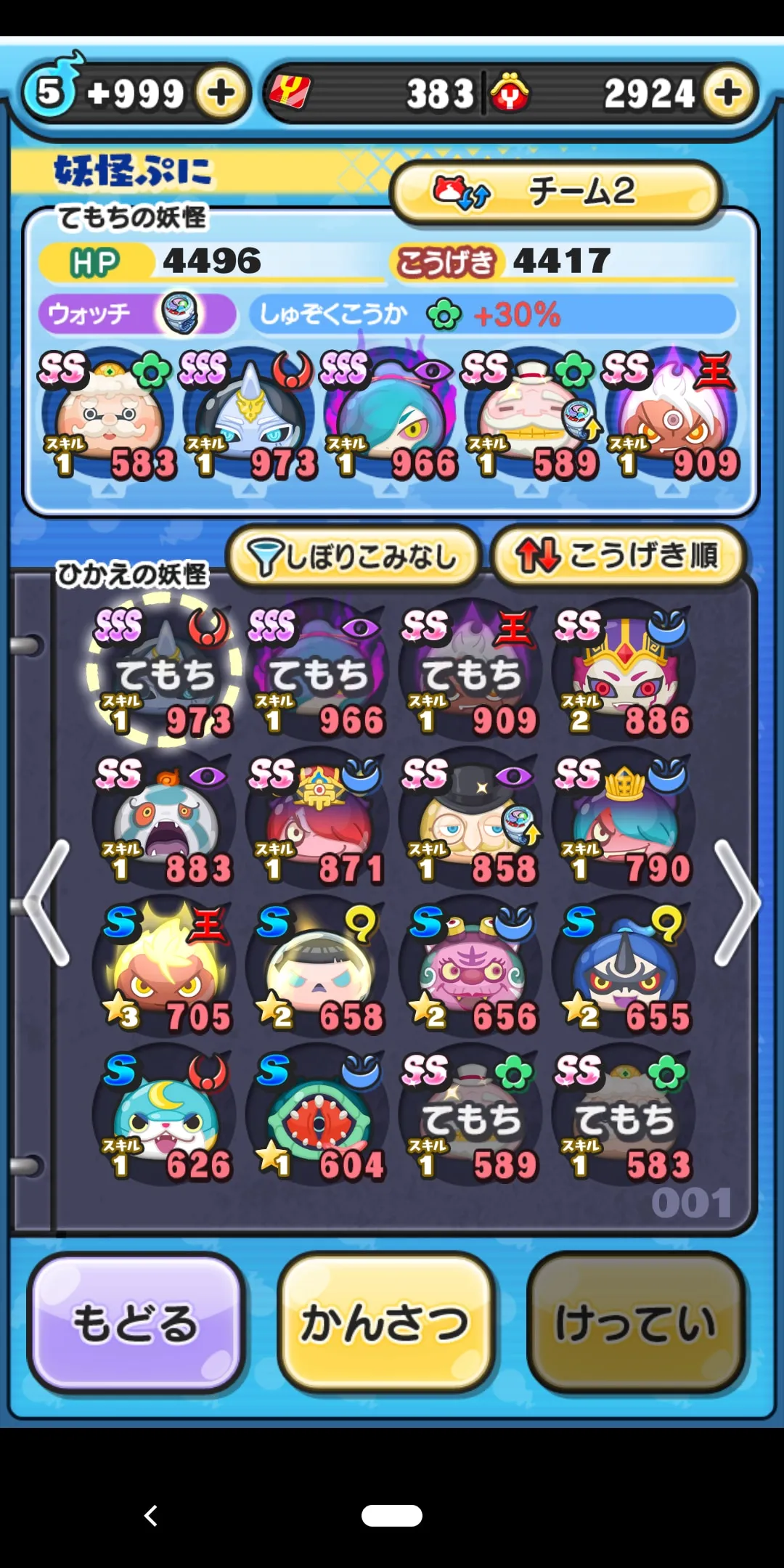Select the team yokai with power 909
The height and width of the screenshot is (1568, 784).
(671, 417)
